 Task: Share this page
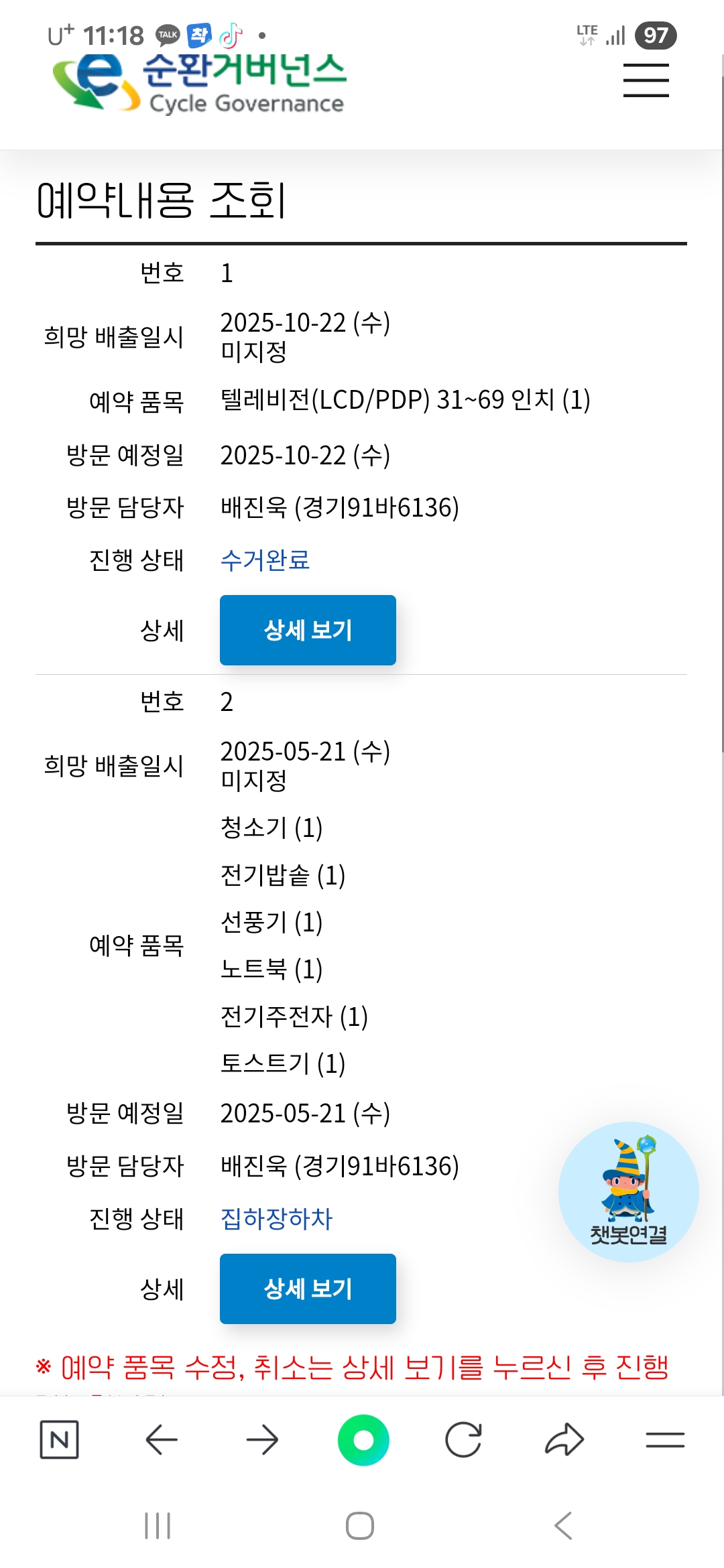point(564,1439)
